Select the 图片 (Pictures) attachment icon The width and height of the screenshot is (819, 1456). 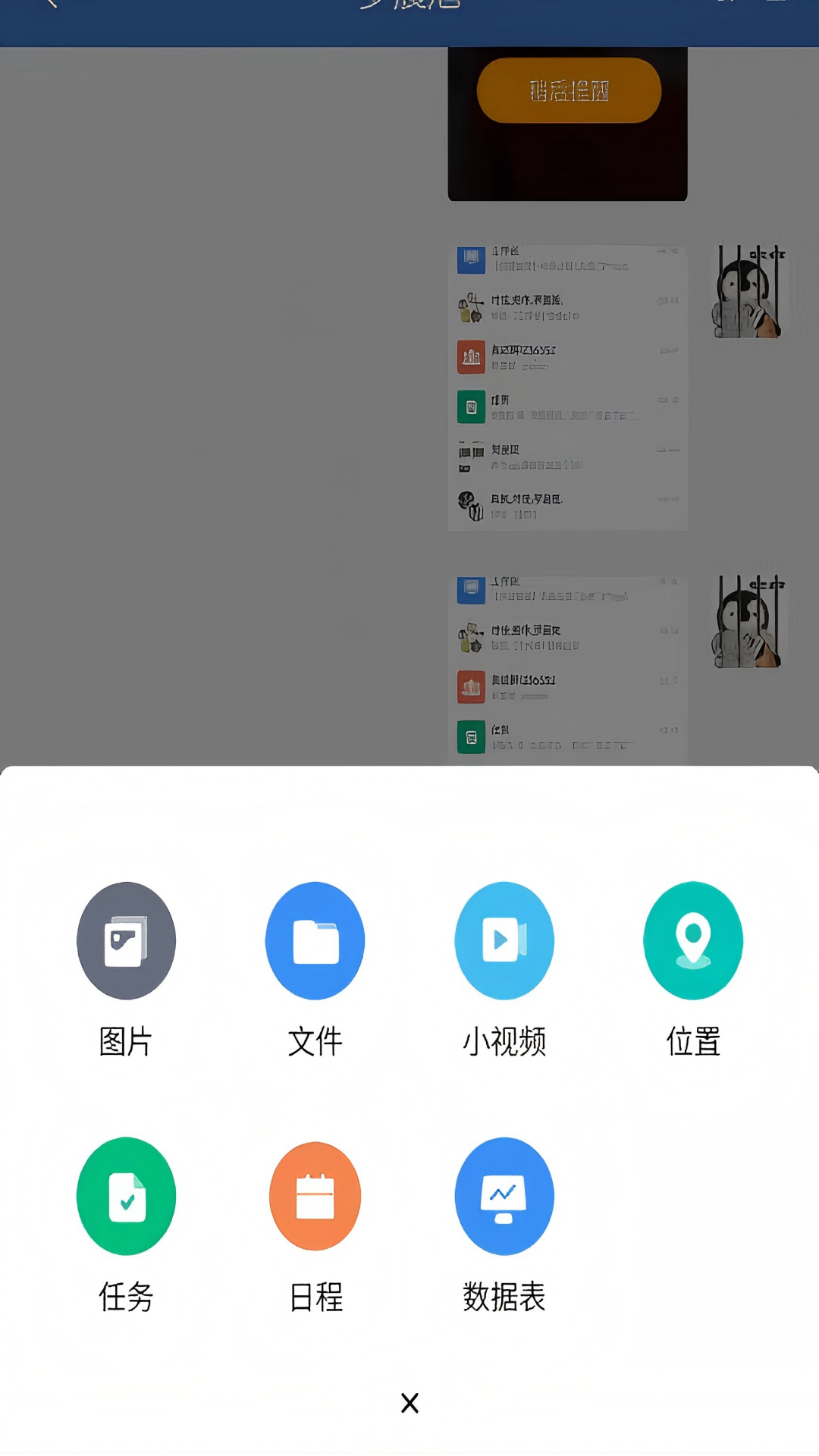point(126,940)
